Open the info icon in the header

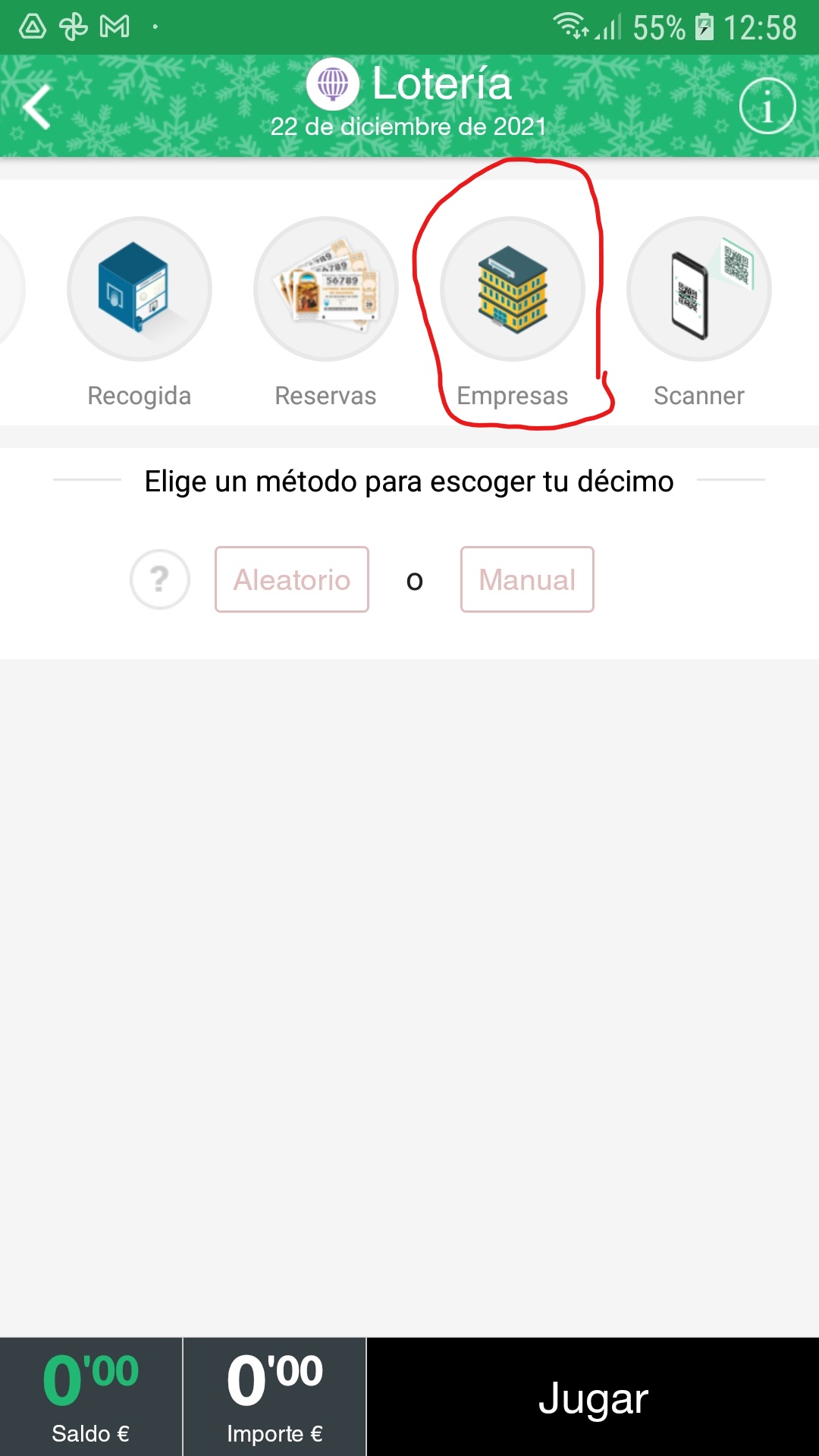coord(767,107)
